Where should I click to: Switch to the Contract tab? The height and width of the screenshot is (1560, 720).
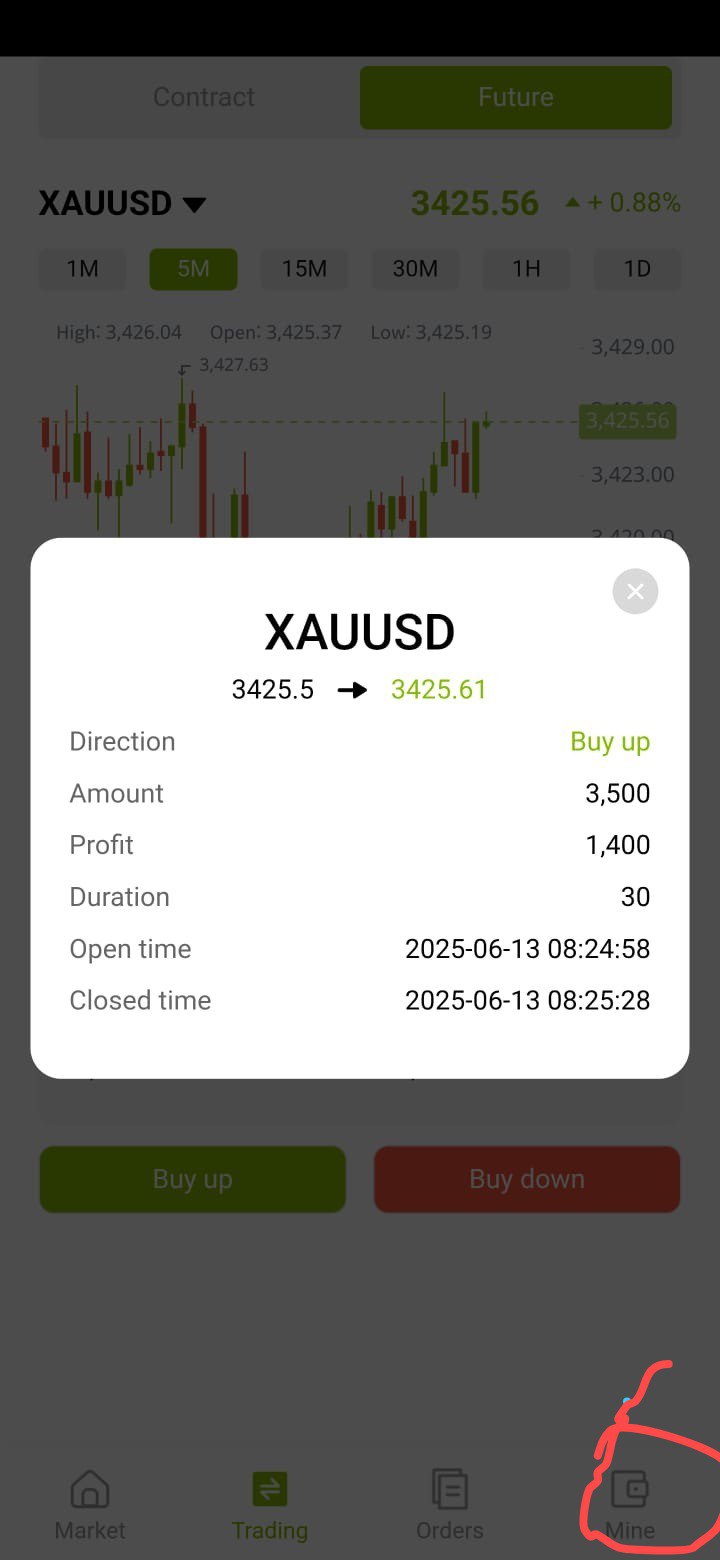[204, 97]
